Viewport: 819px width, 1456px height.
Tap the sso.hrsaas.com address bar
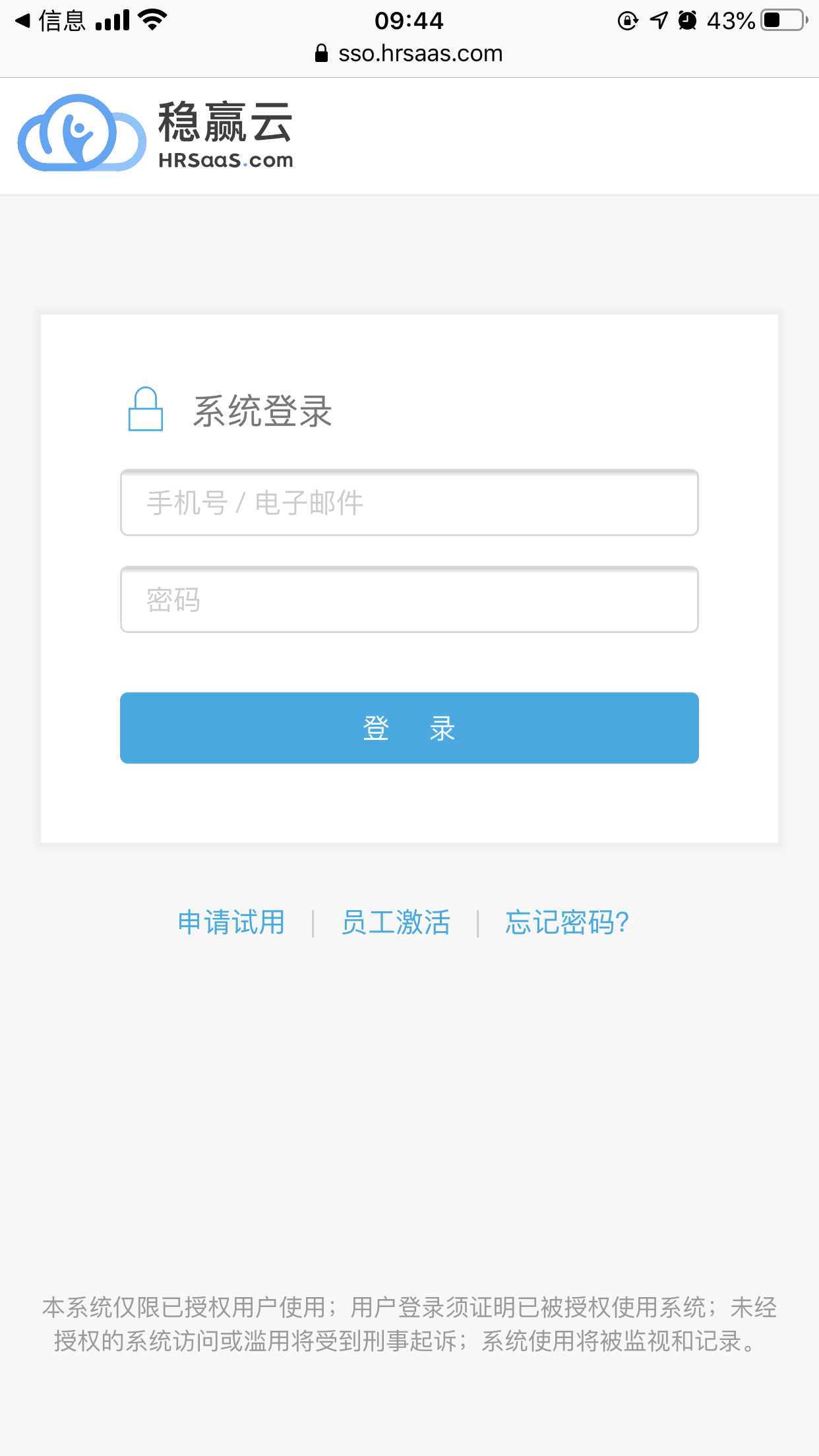pyautogui.click(x=409, y=53)
